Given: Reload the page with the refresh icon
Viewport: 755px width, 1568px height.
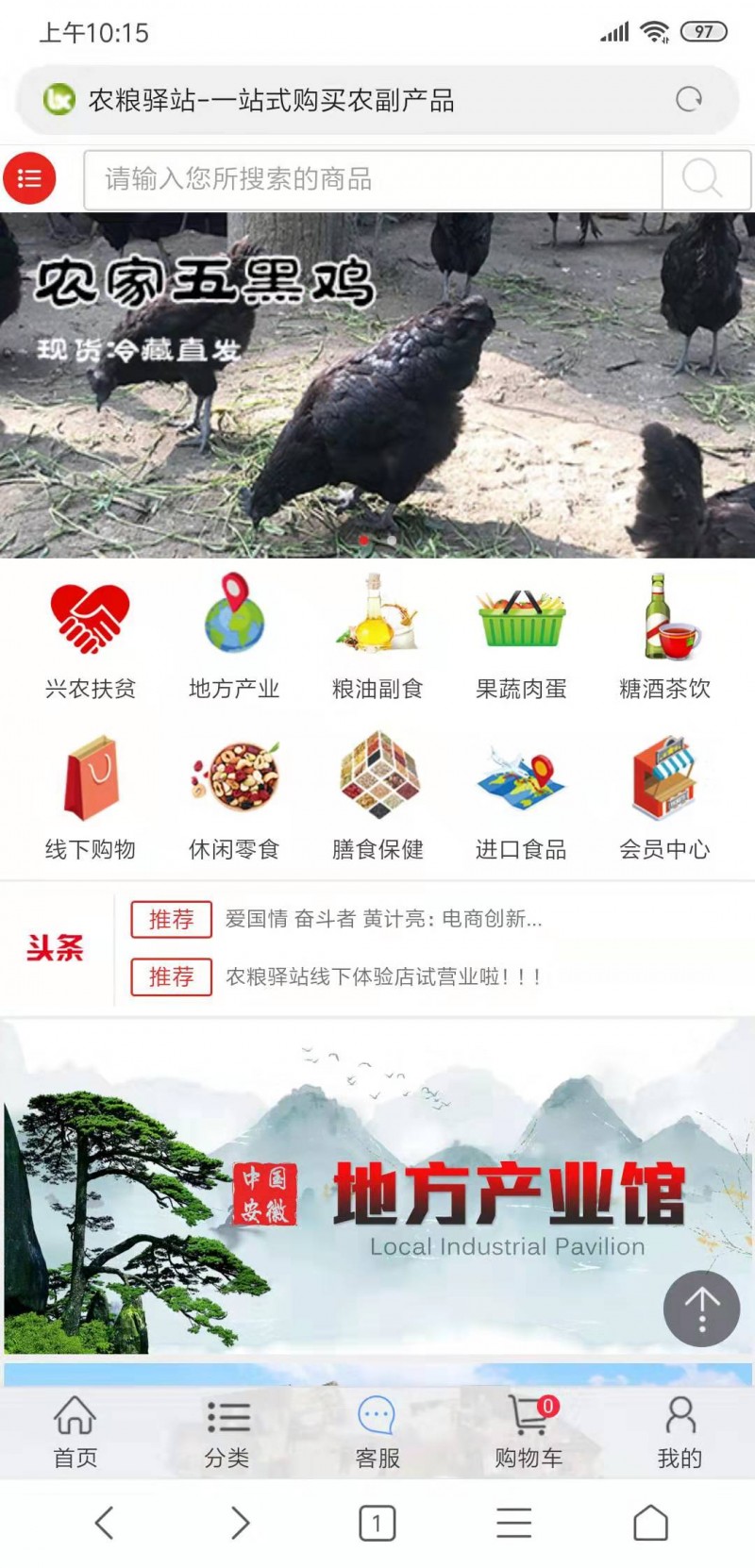Looking at the screenshot, I should click(x=689, y=99).
